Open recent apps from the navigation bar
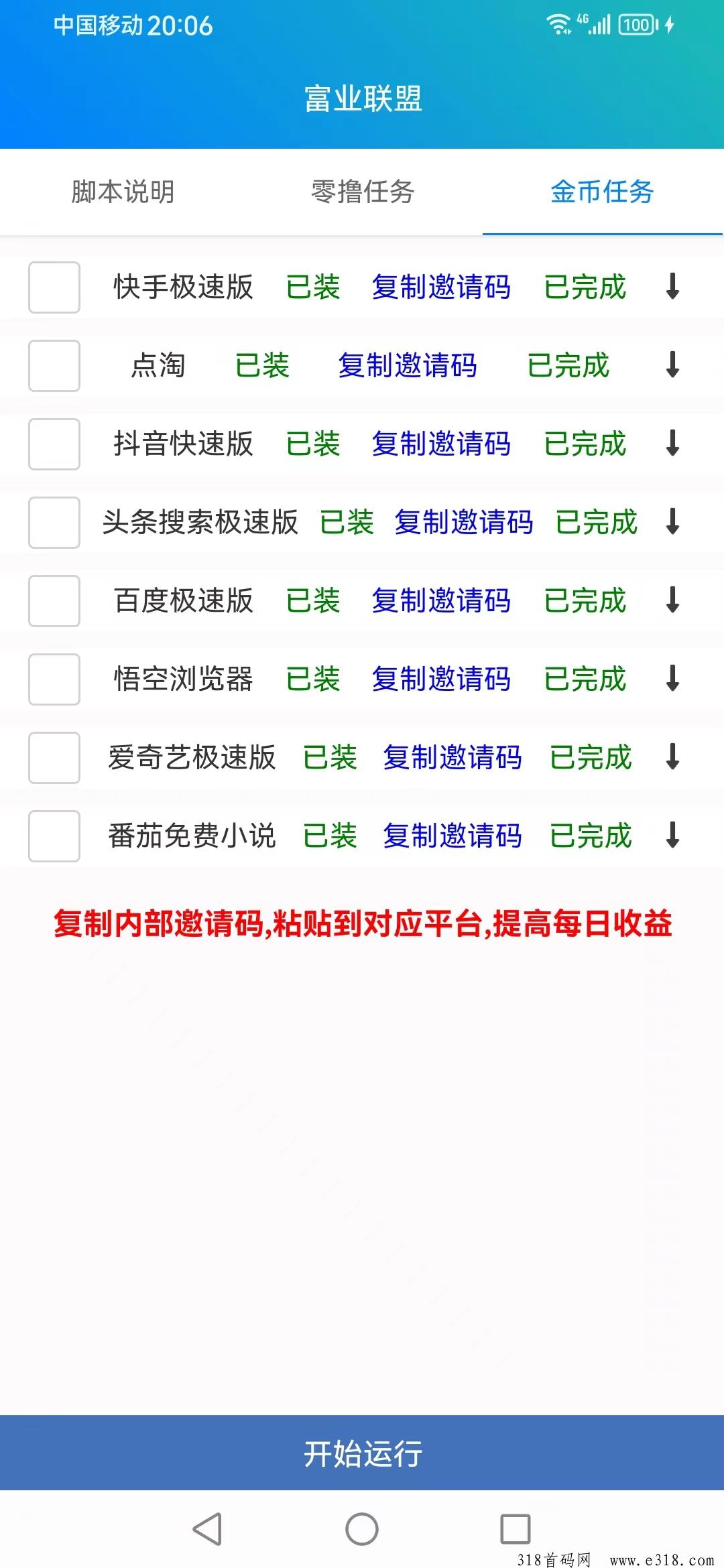The height and width of the screenshot is (1568, 724). point(516,1529)
